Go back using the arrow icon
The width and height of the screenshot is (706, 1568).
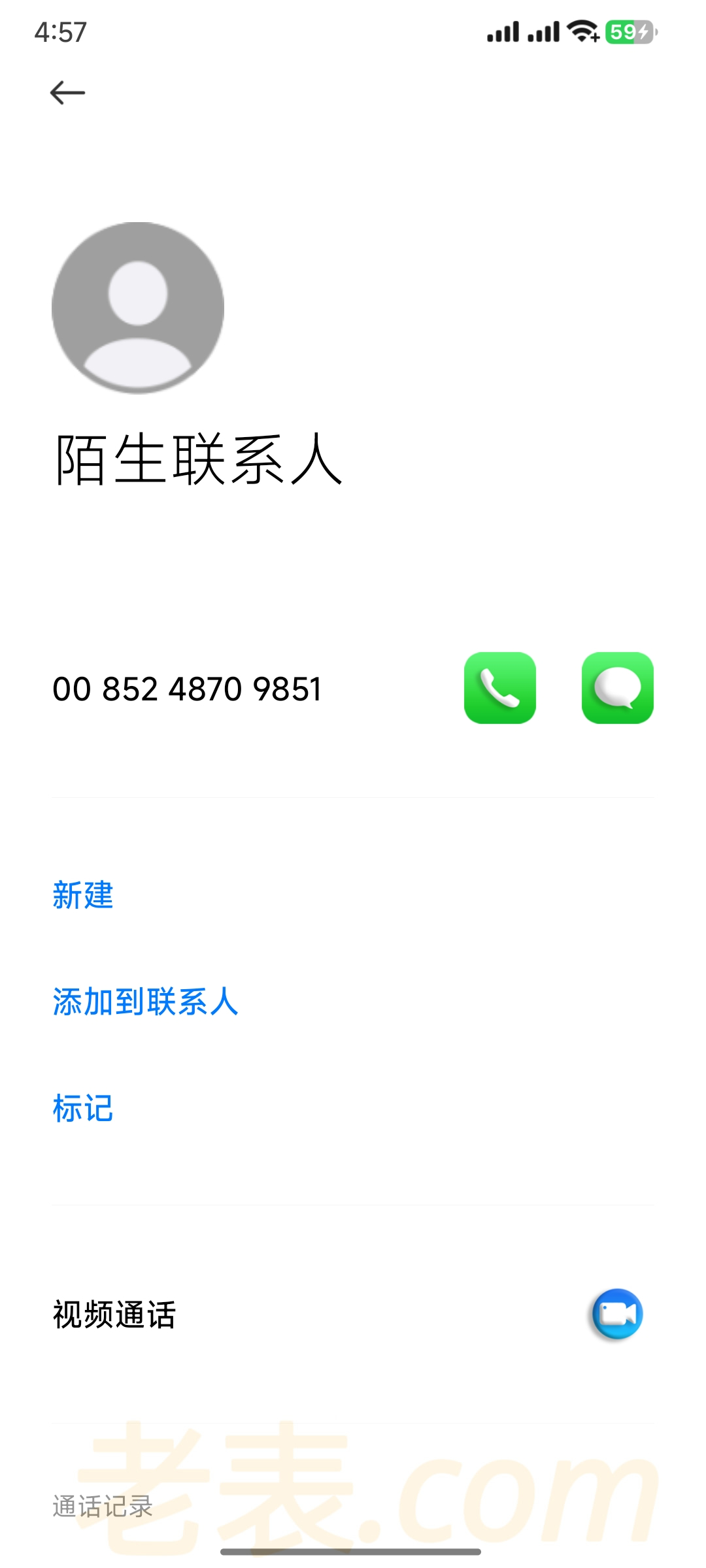pos(67,93)
